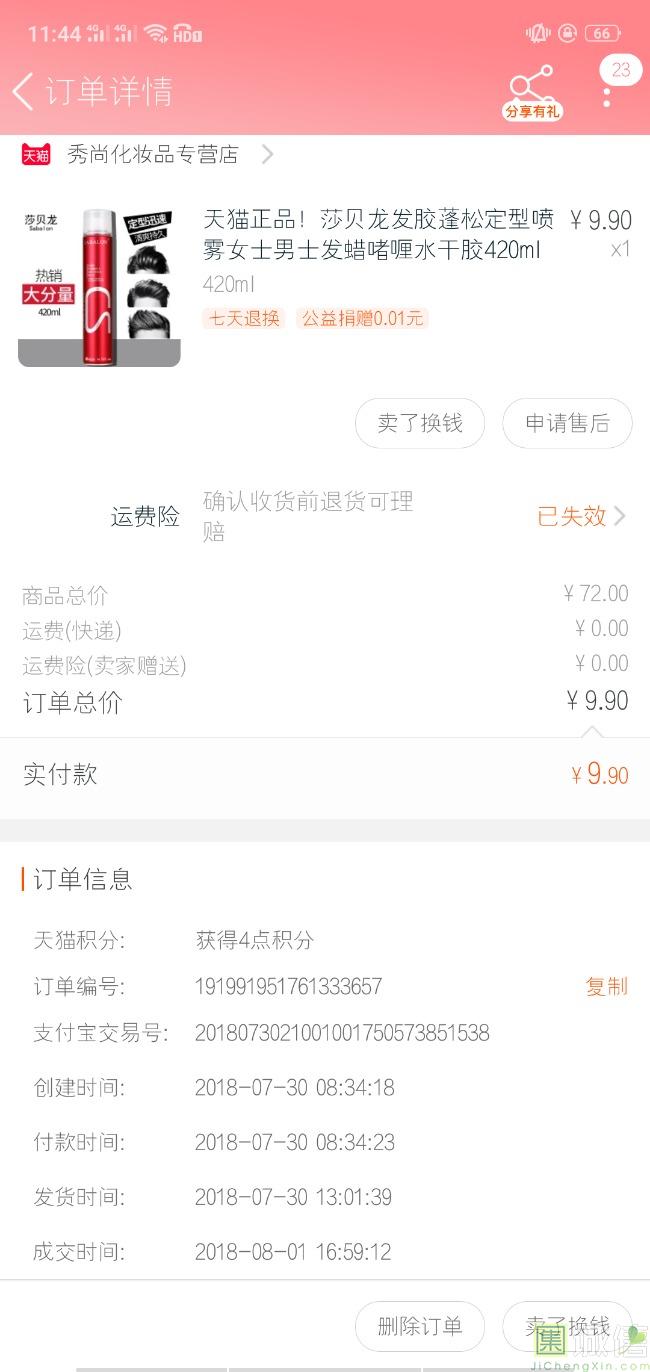
Task: Tap 卖了换钱 under the product
Action: (x=420, y=423)
